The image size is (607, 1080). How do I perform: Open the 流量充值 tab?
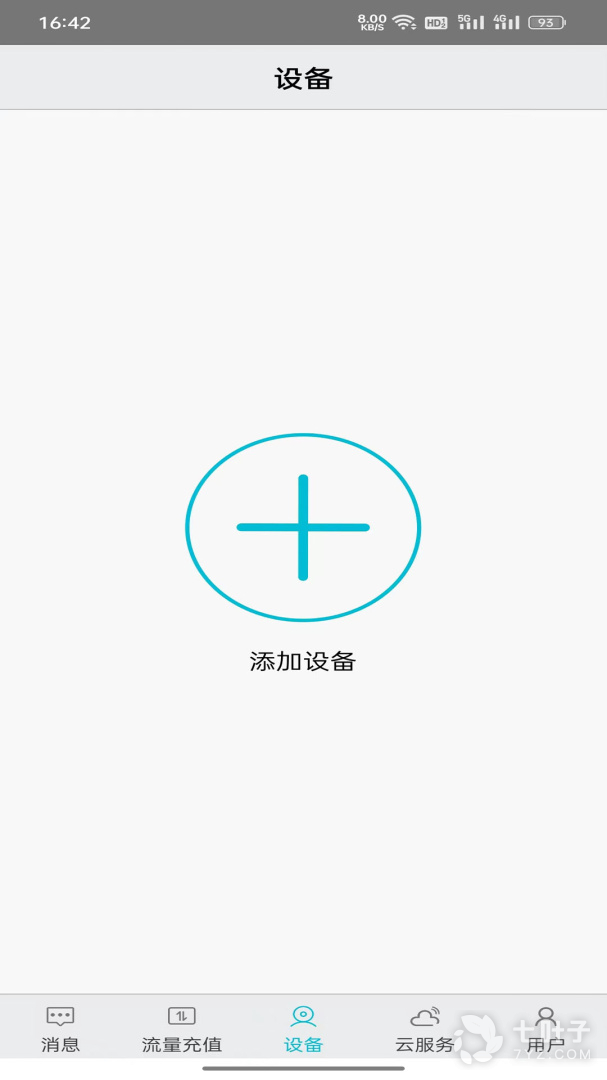tap(182, 1028)
